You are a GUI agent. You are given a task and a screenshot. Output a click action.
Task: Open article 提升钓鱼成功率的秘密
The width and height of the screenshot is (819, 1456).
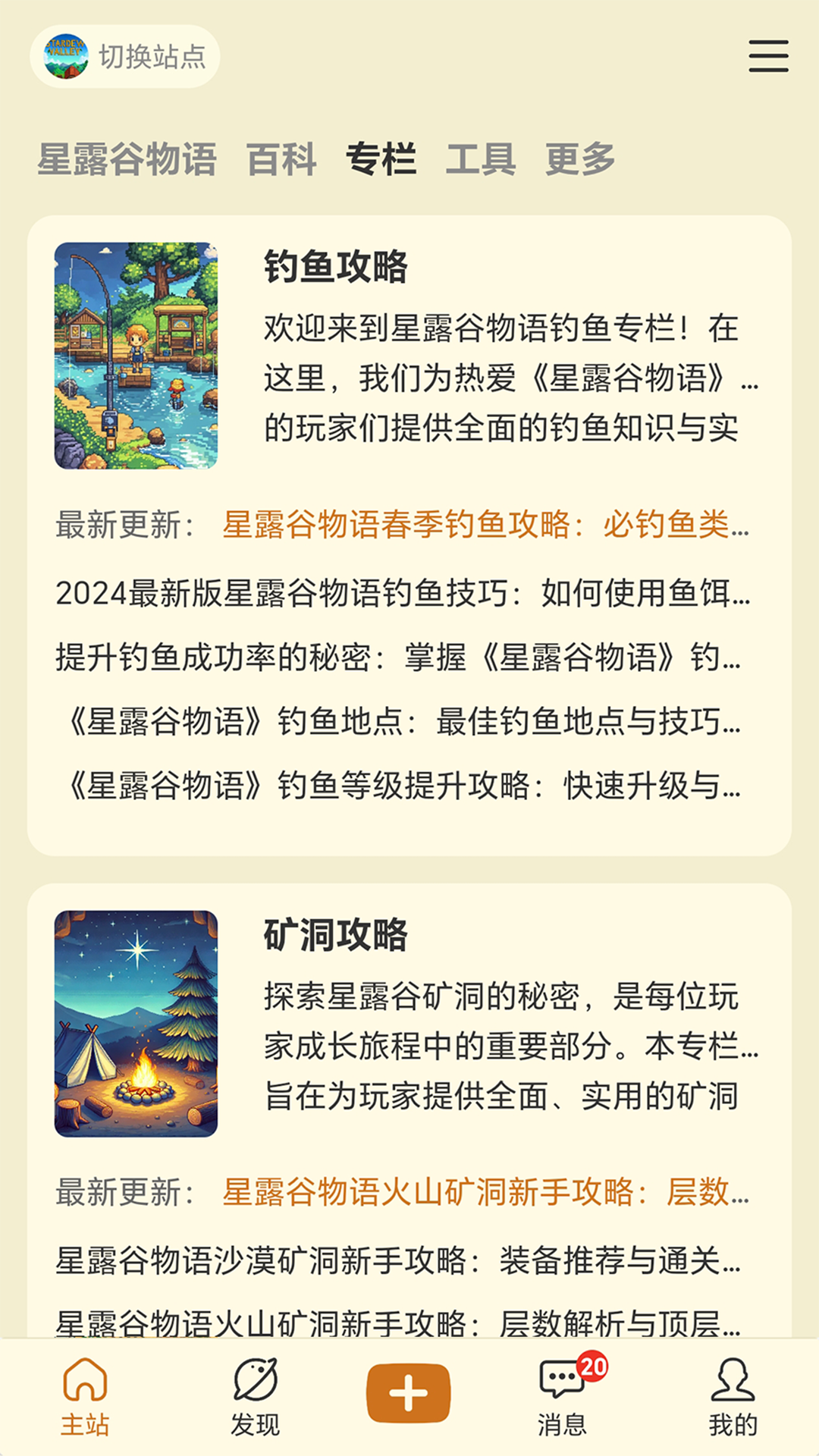point(398,657)
